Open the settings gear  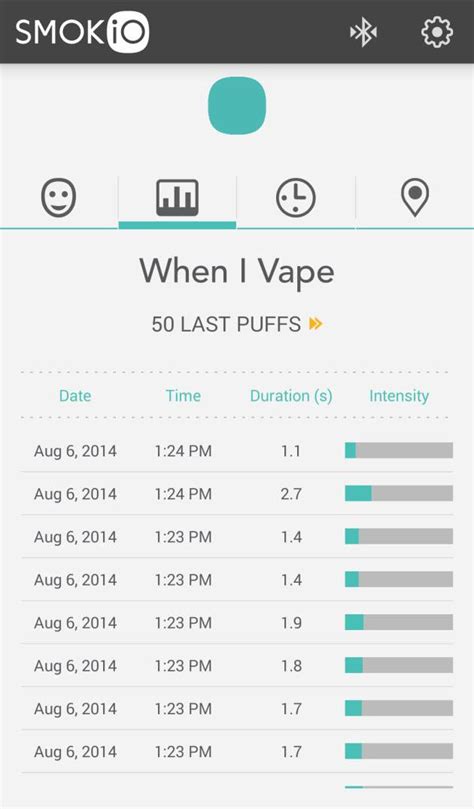[x=437, y=32]
